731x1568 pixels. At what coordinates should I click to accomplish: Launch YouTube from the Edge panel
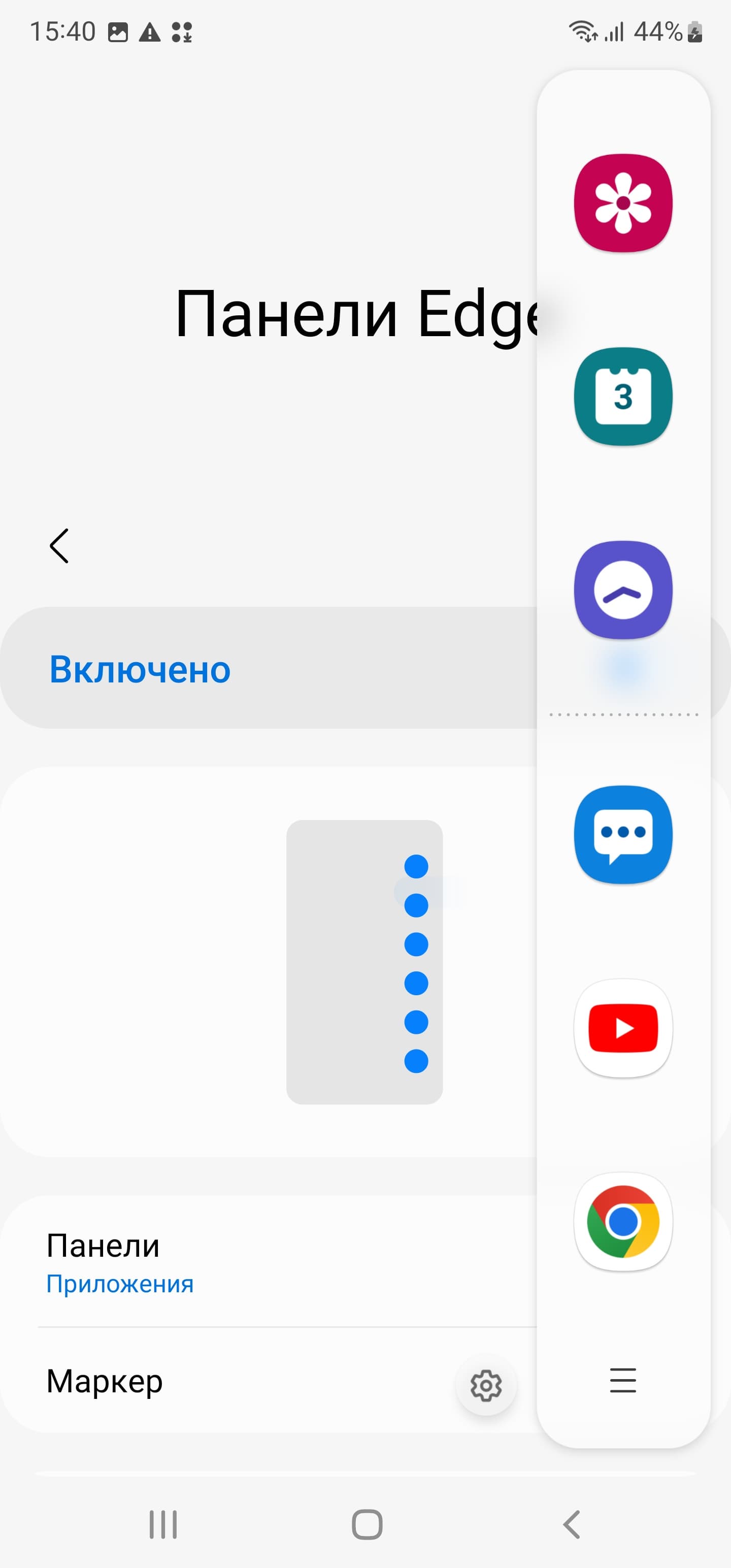click(623, 1028)
